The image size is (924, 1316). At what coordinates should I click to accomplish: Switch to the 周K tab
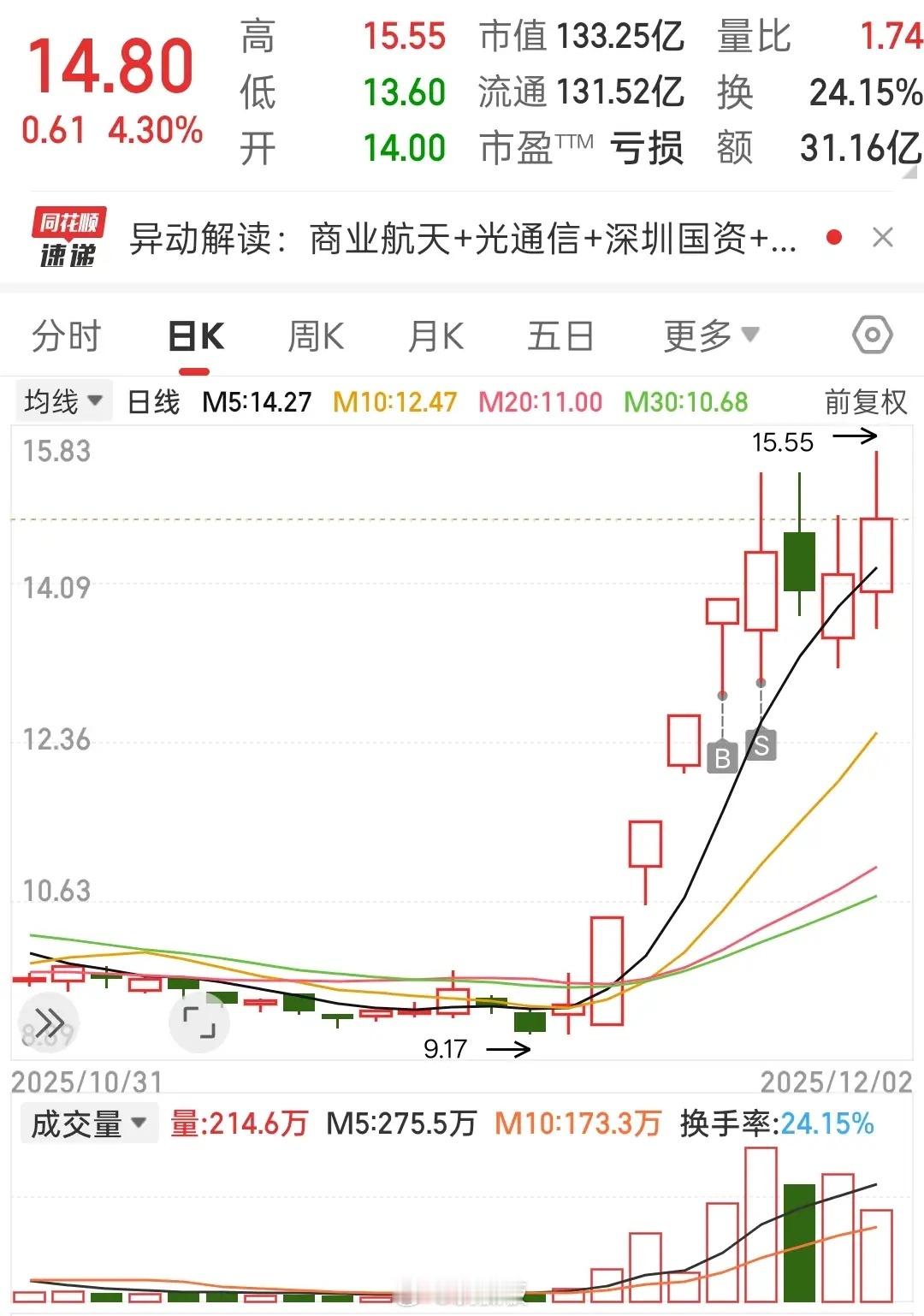click(317, 335)
